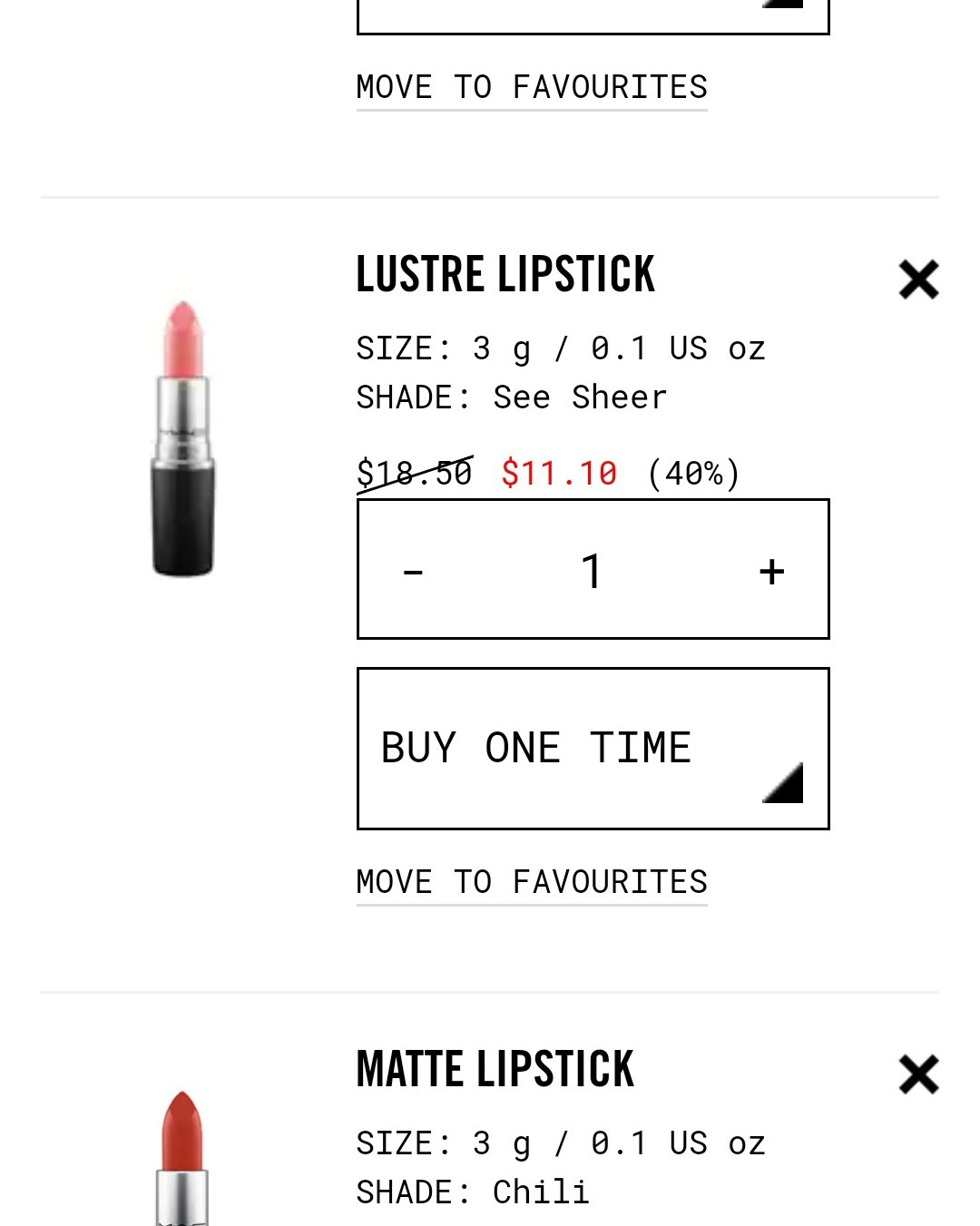Screen dimensions: 980x1226
Task: Expand Lustre Lipstick Buy One Time dropdown
Action: [593, 749]
